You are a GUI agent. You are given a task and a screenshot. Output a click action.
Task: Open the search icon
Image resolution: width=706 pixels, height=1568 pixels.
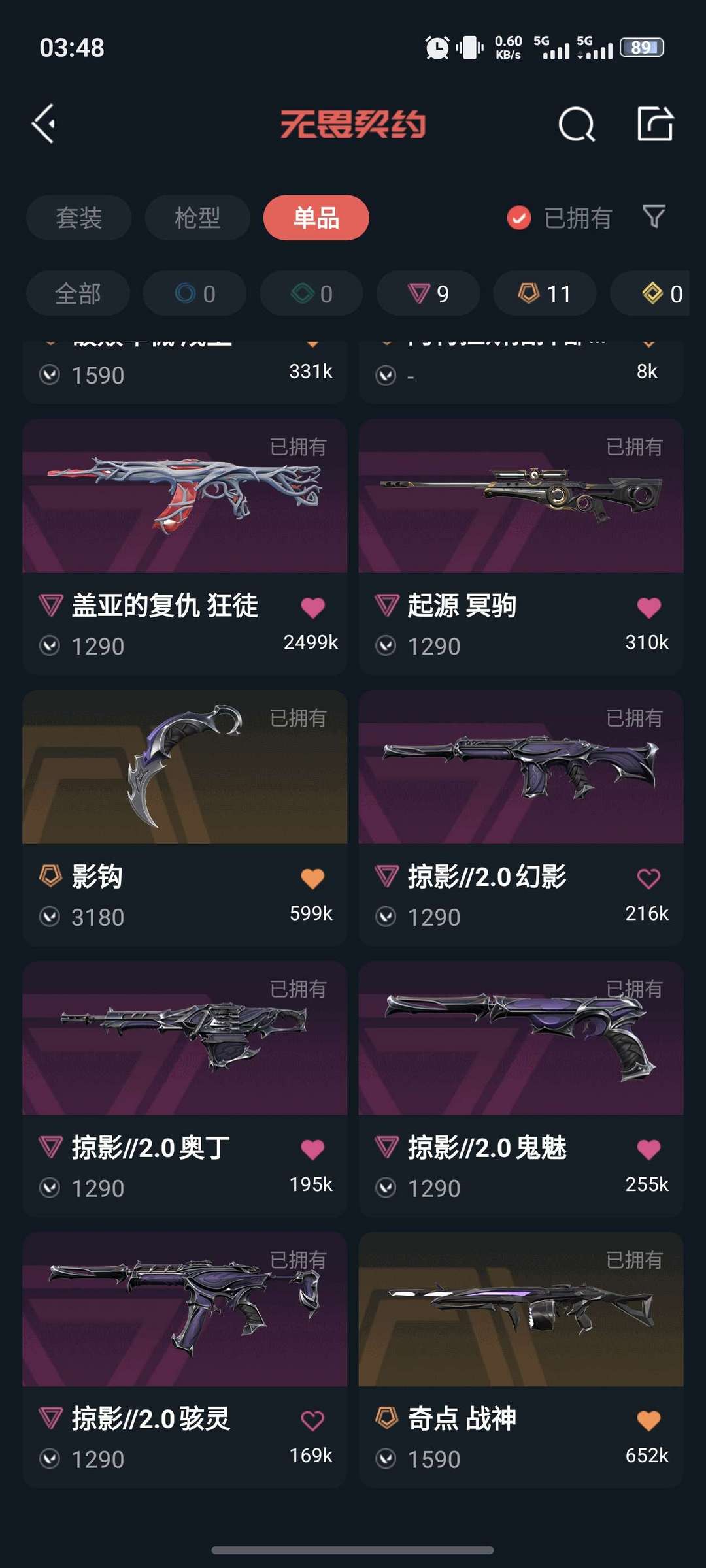tap(577, 123)
